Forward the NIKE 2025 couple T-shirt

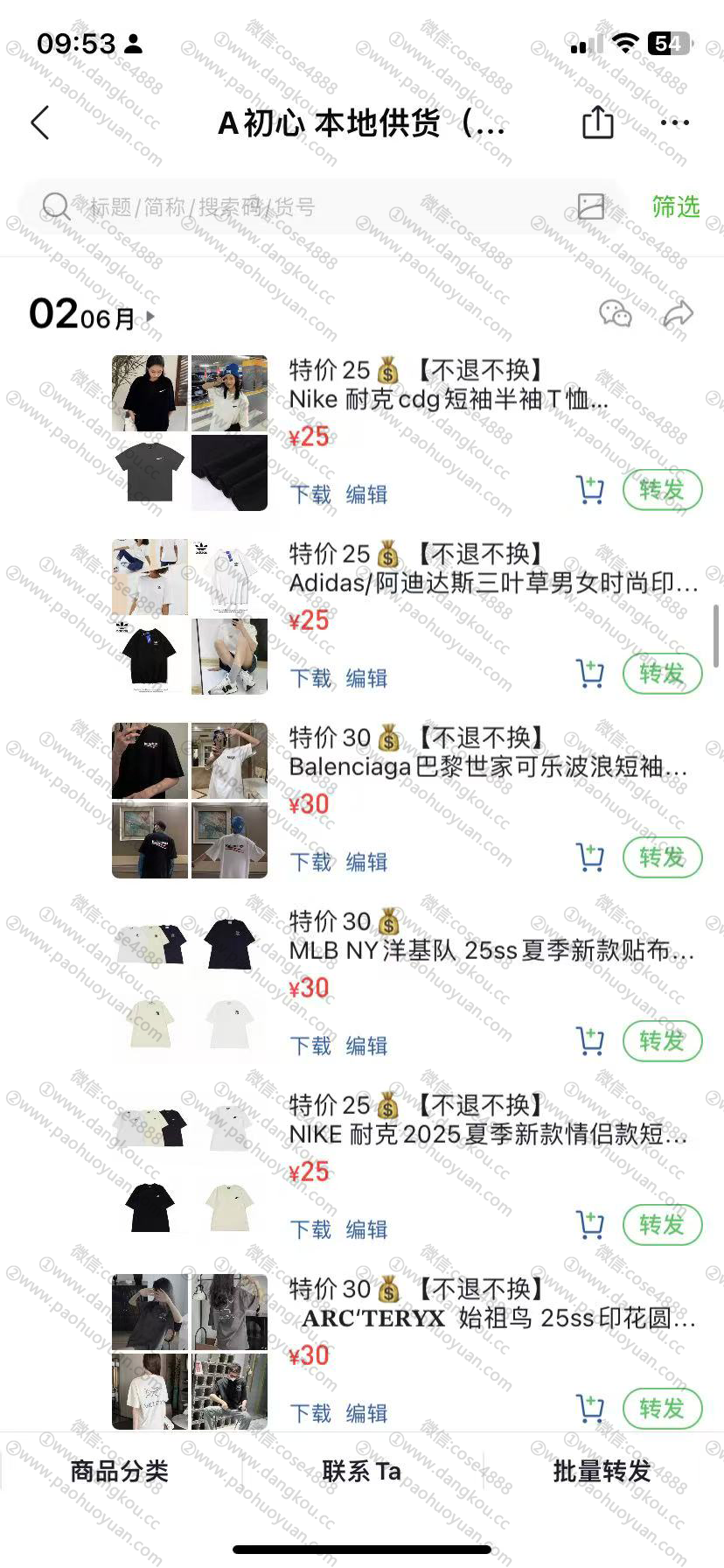(x=662, y=1225)
